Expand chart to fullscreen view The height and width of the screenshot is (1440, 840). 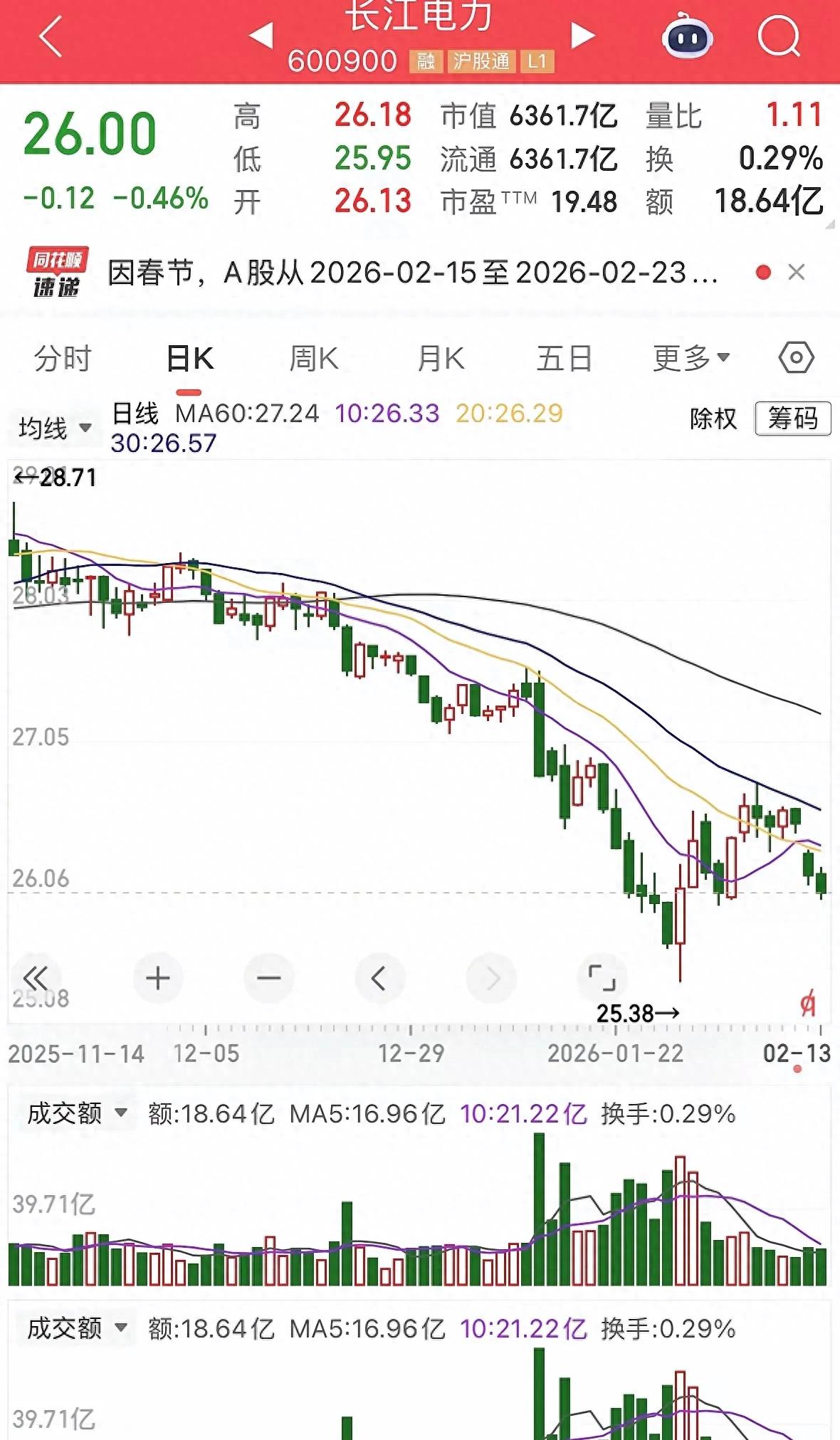(x=603, y=978)
